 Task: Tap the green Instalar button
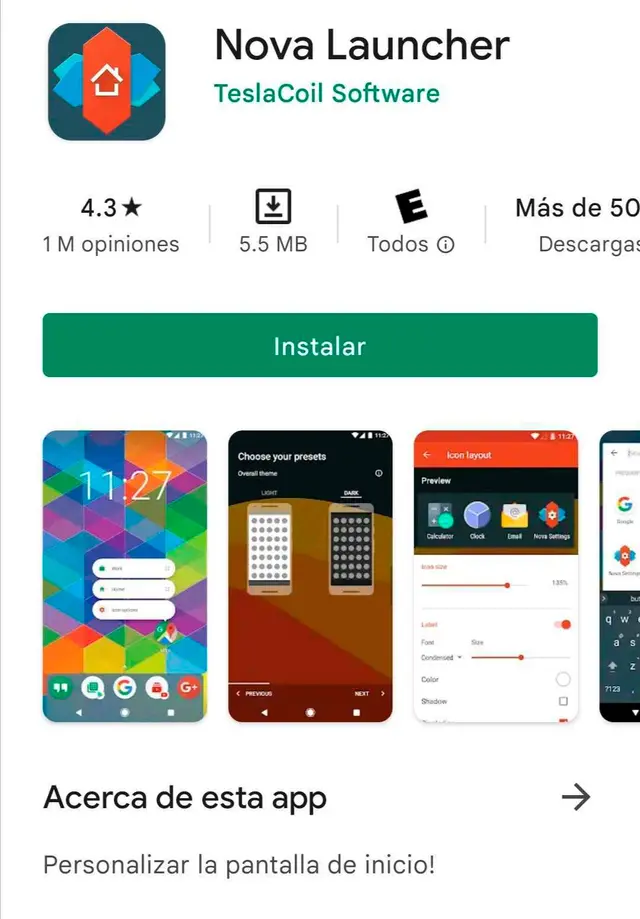point(319,346)
